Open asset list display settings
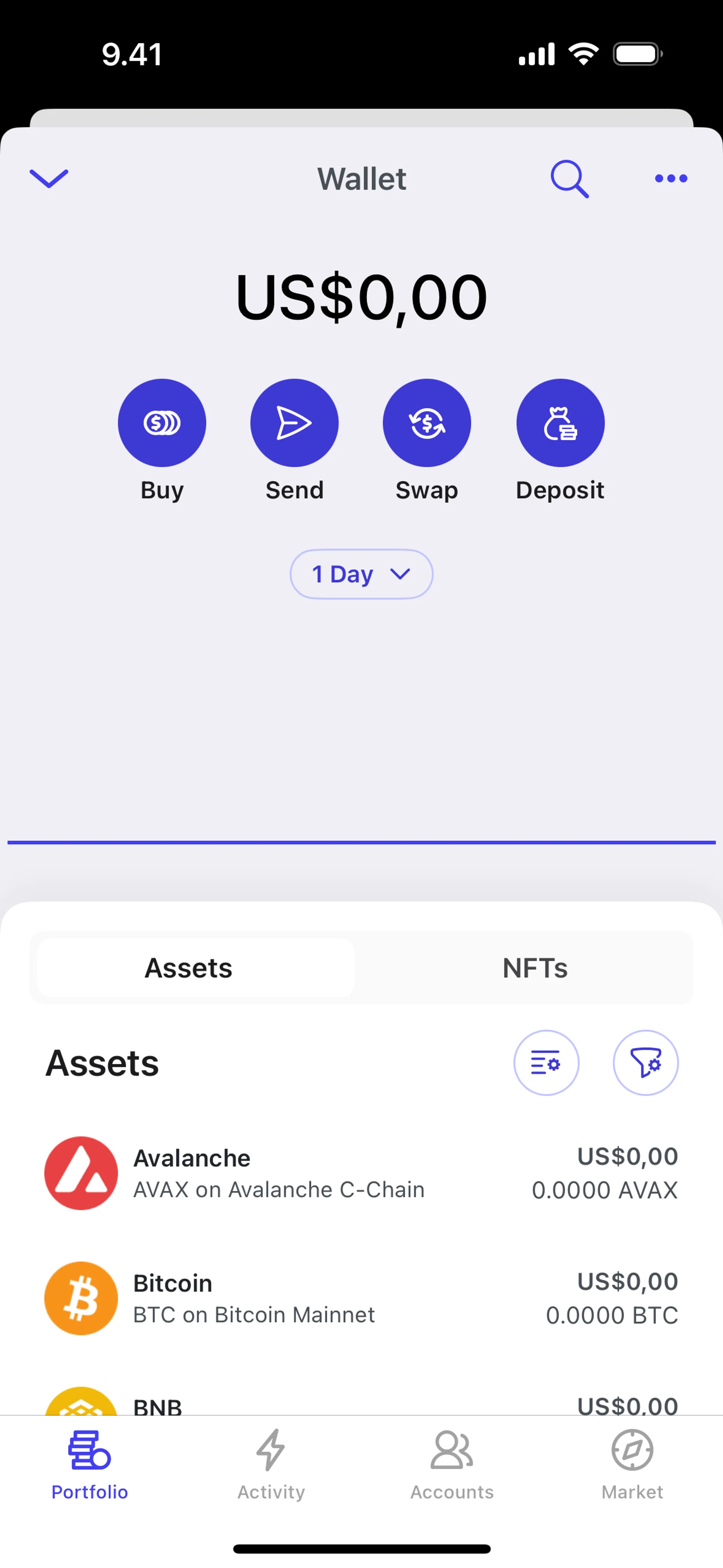723x1568 pixels. click(546, 1063)
